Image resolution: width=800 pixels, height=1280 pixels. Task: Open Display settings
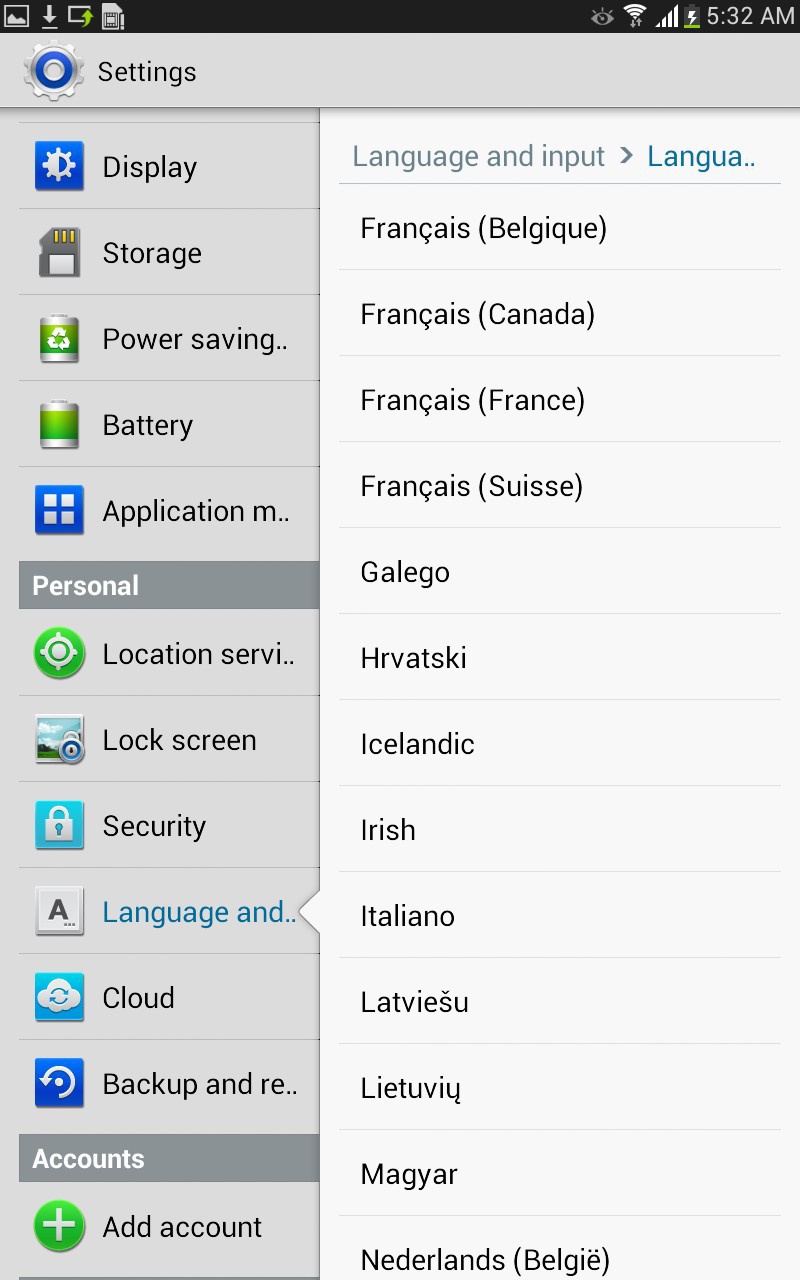click(x=168, y=167)
